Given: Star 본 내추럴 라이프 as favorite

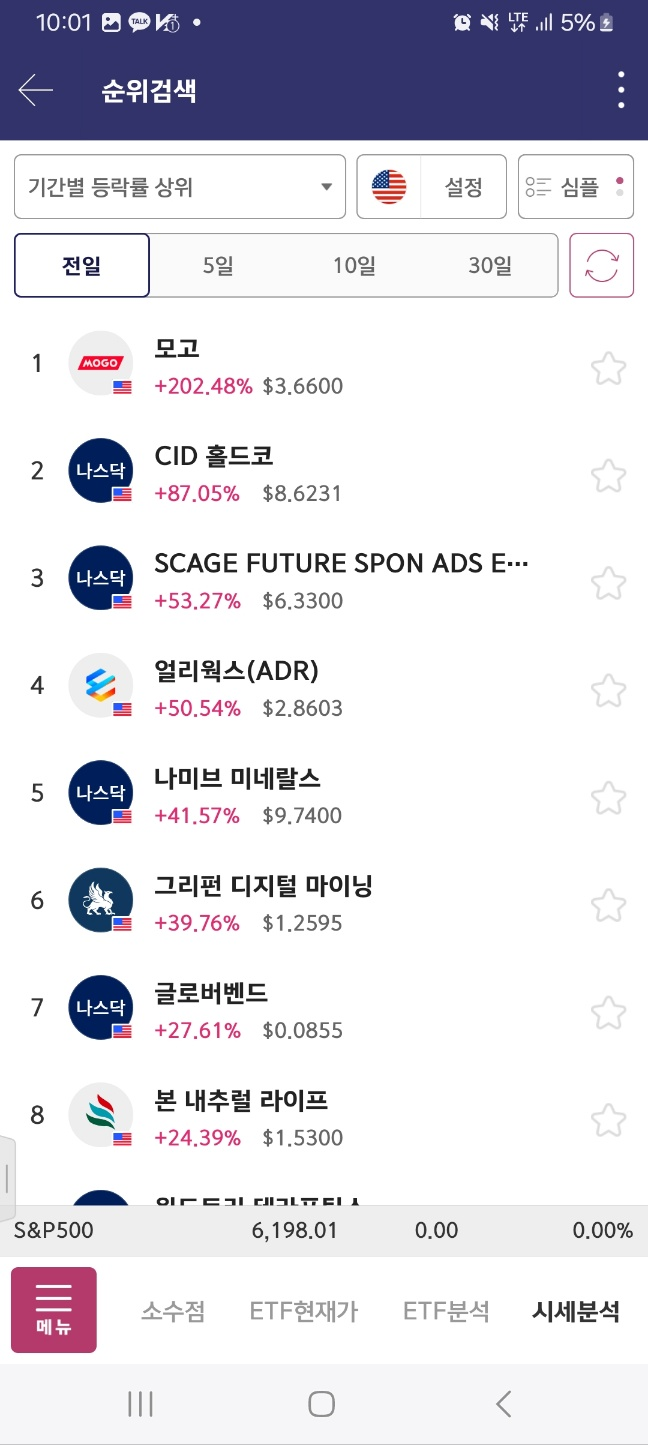Looking at the screenshot, I should click(x=608, y=1119).
